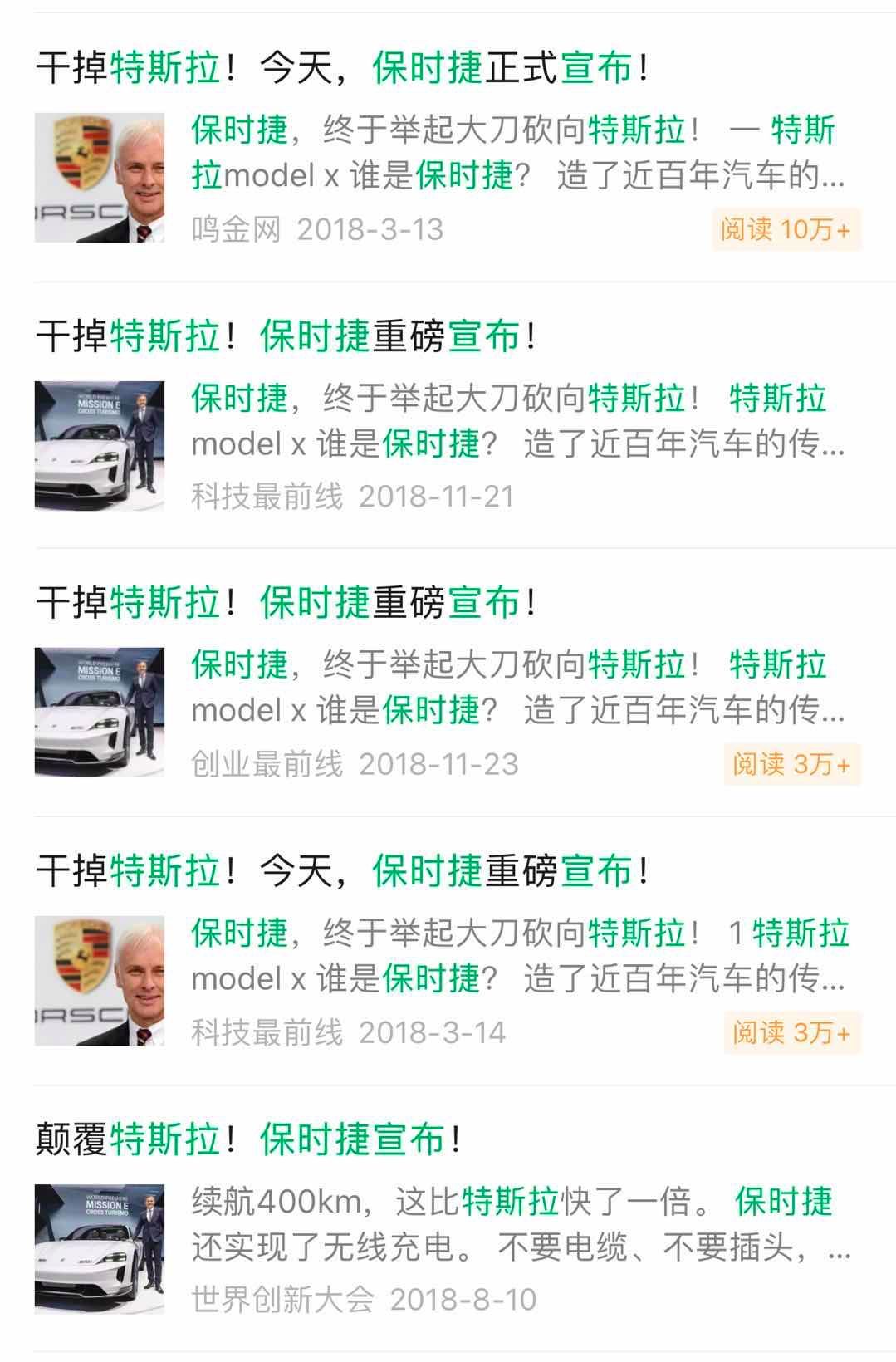Read the 科技最前线 article from 2018-3-14
The height and width of the screenshot is (1362, 896).
(340, 871)
